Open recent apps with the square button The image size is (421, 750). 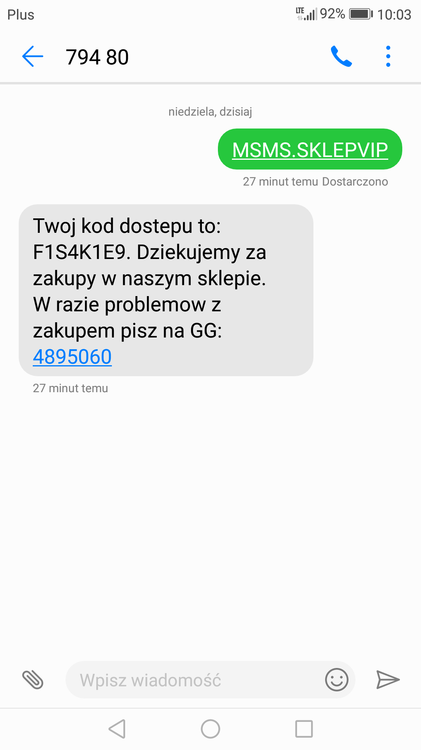[304, 729]
